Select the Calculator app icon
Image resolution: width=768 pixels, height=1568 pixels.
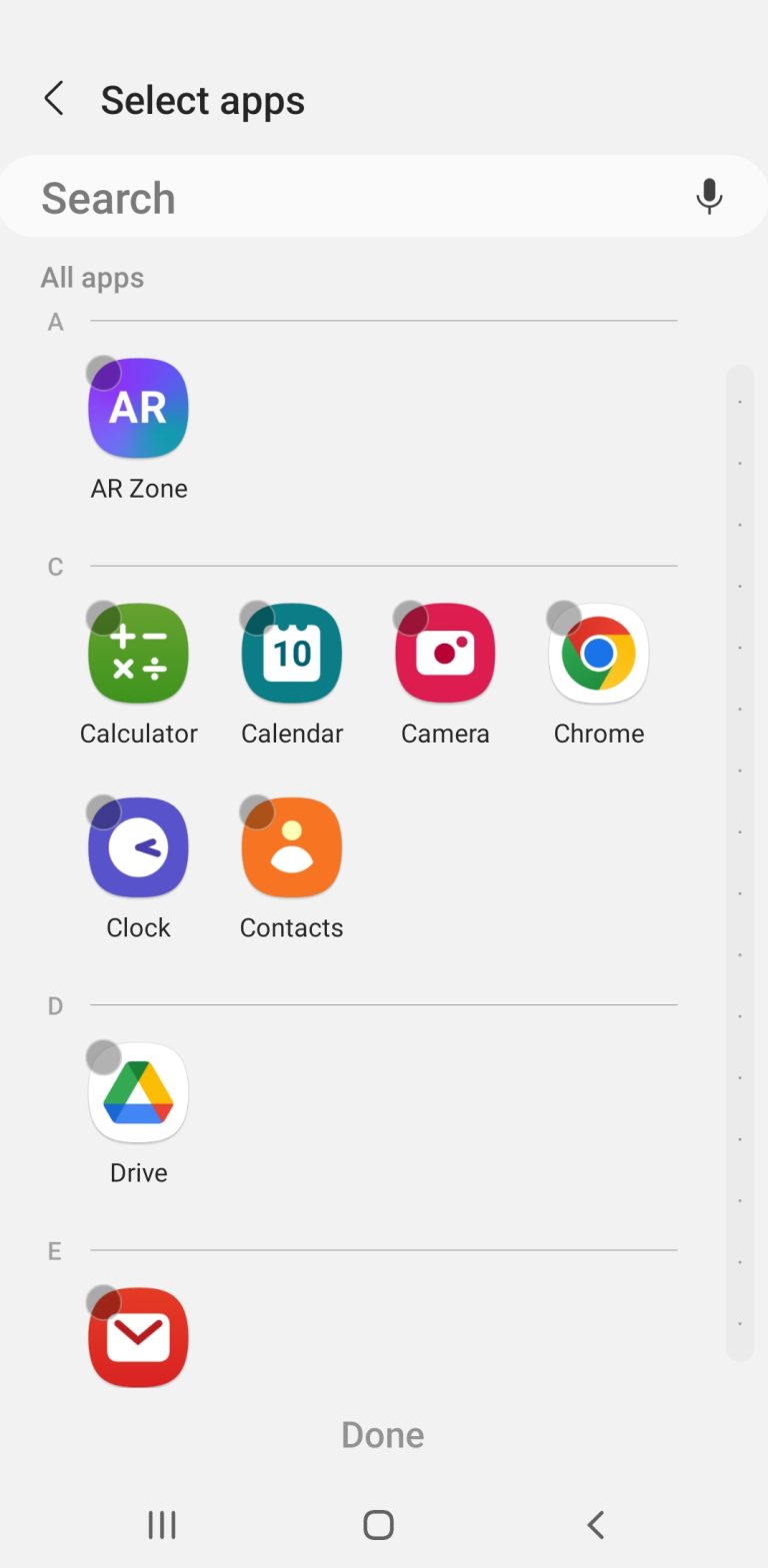point(138,653)
